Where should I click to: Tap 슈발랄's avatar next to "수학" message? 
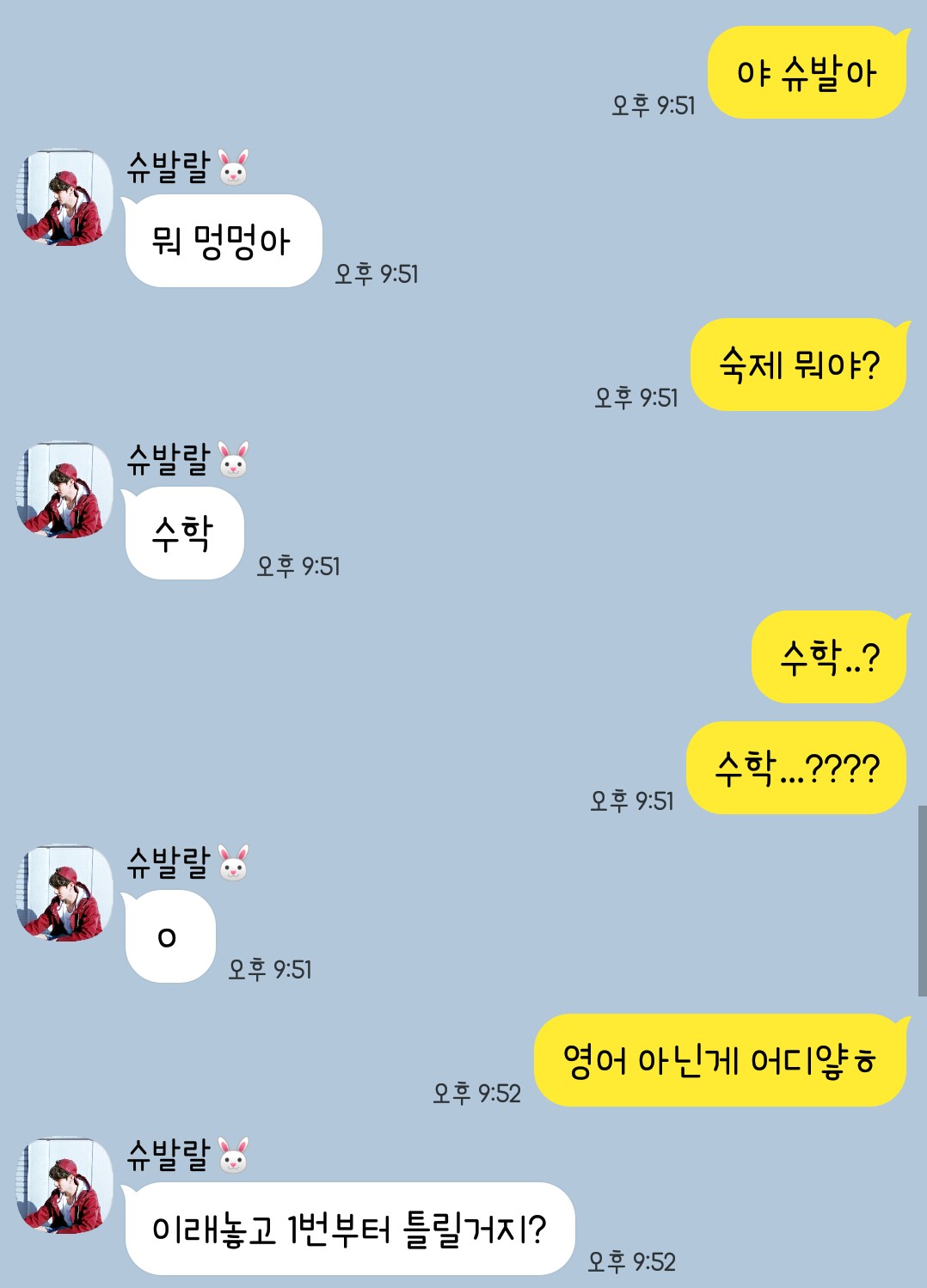64,491
